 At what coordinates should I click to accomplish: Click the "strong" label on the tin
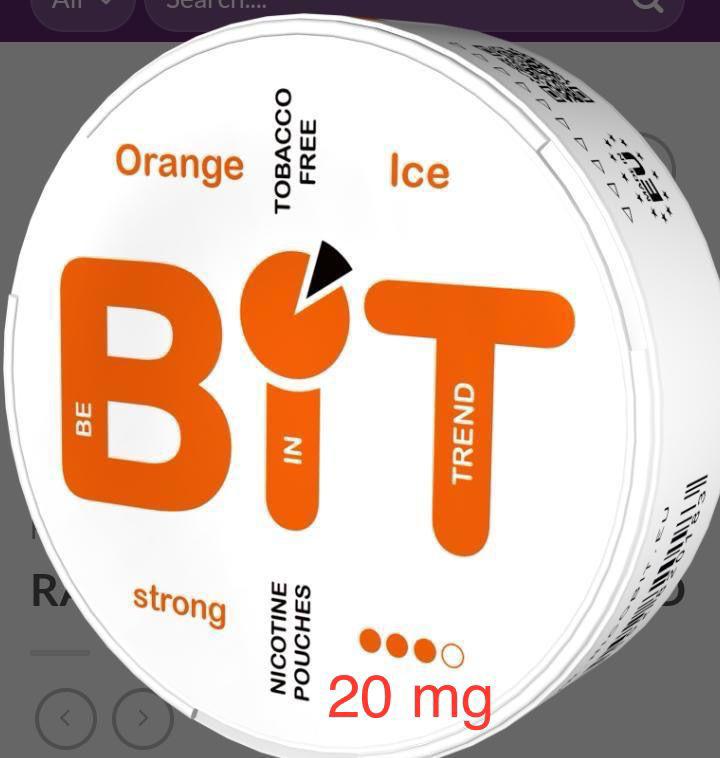pos(178,604)
